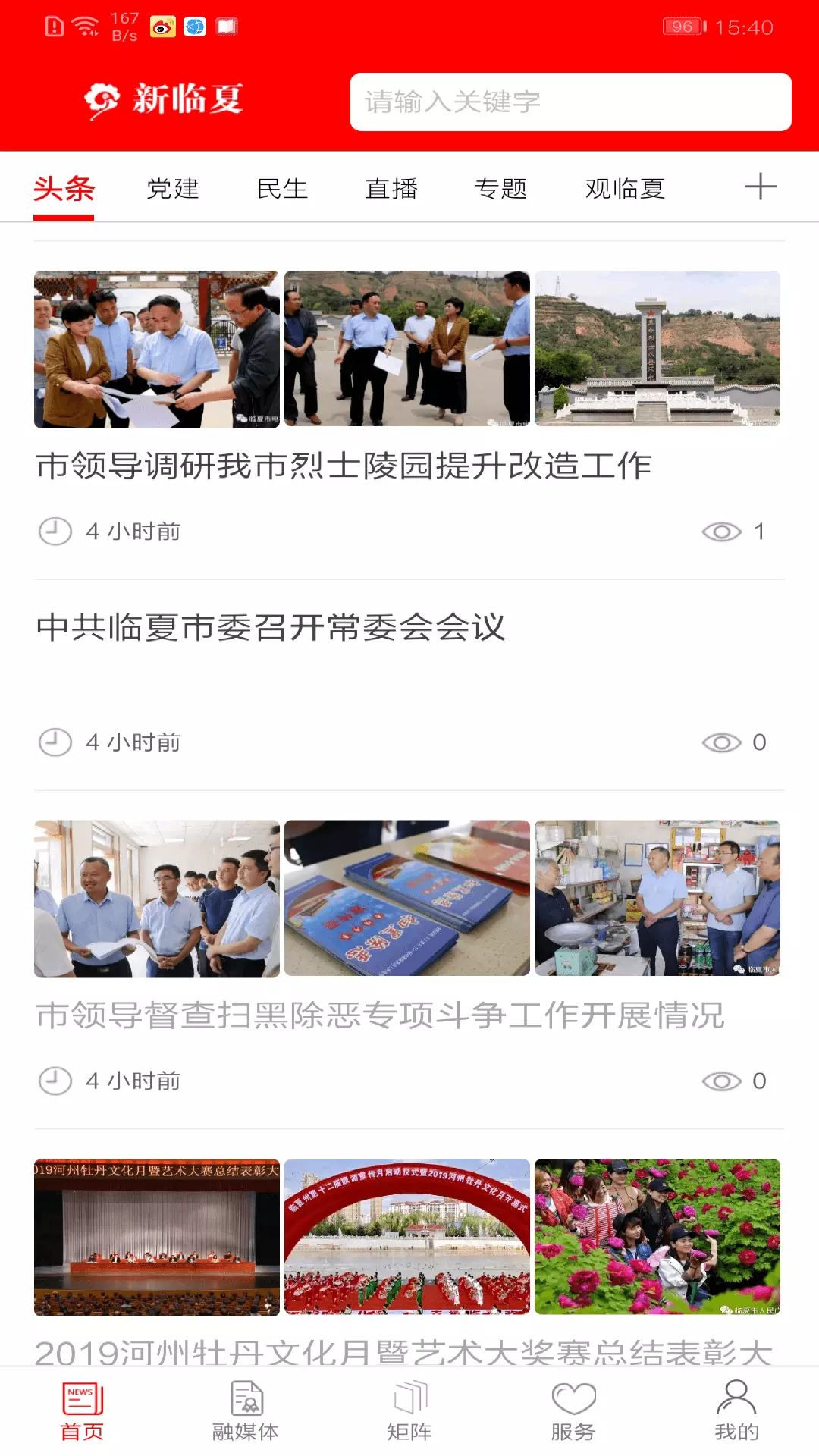Expand the channel list with the plus button
819x1456 pixels.
pos(761,187)
